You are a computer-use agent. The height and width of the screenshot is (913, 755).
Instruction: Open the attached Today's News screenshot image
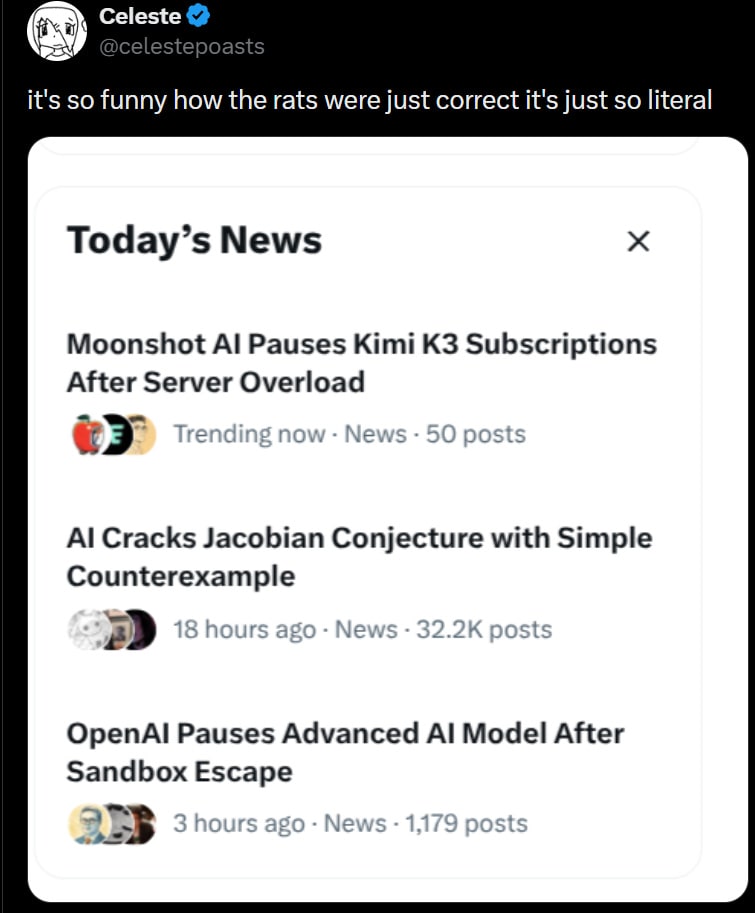tap(388, 519)
